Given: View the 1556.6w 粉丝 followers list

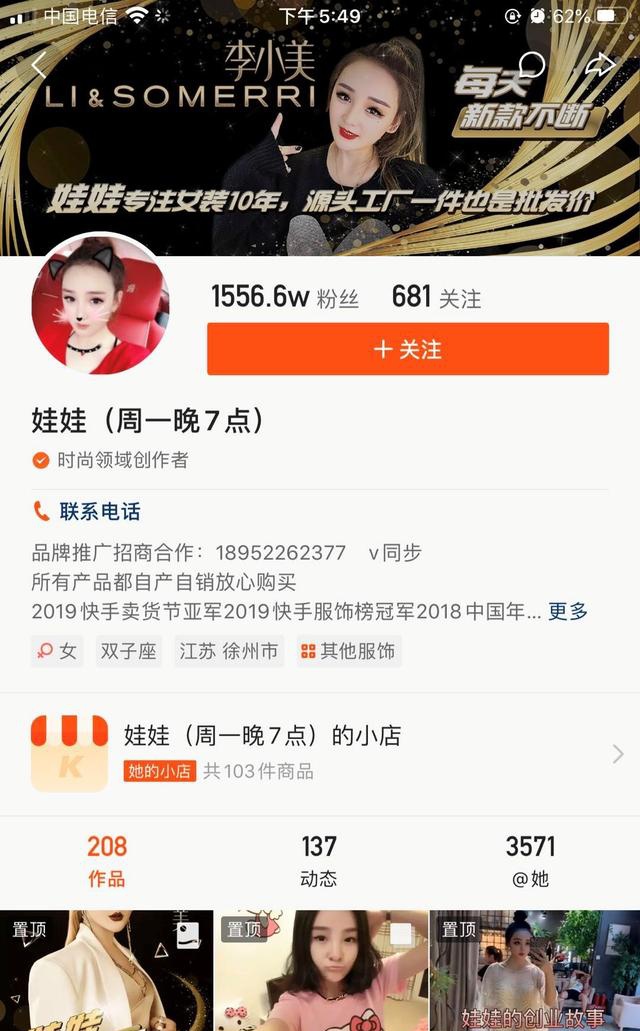Looking at the screenshot, I should (x=284, y=297).
